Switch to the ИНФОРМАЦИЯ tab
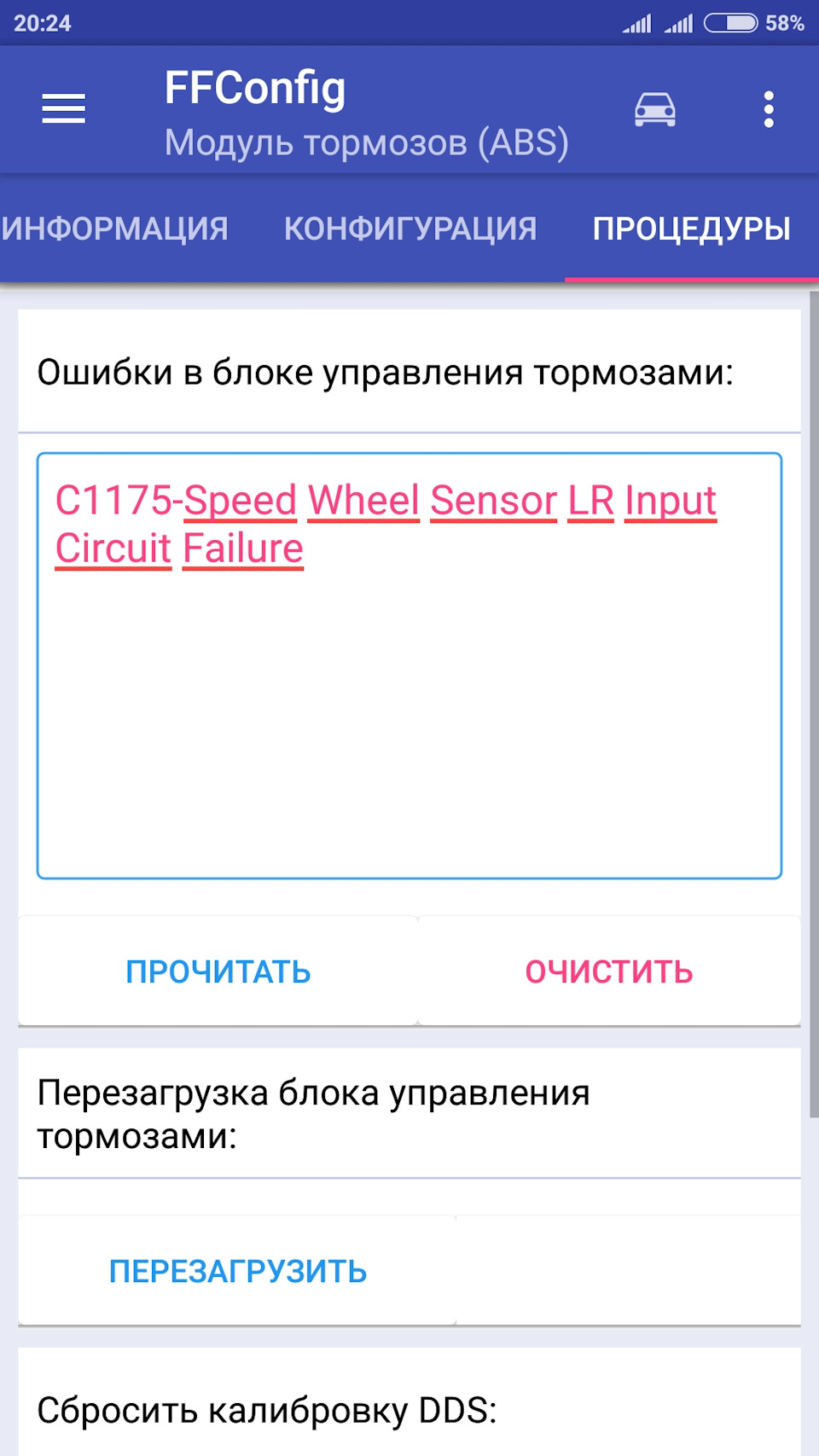Image resolution: width=819 pixels, height=1456 pixels. (x=114, y=229)
